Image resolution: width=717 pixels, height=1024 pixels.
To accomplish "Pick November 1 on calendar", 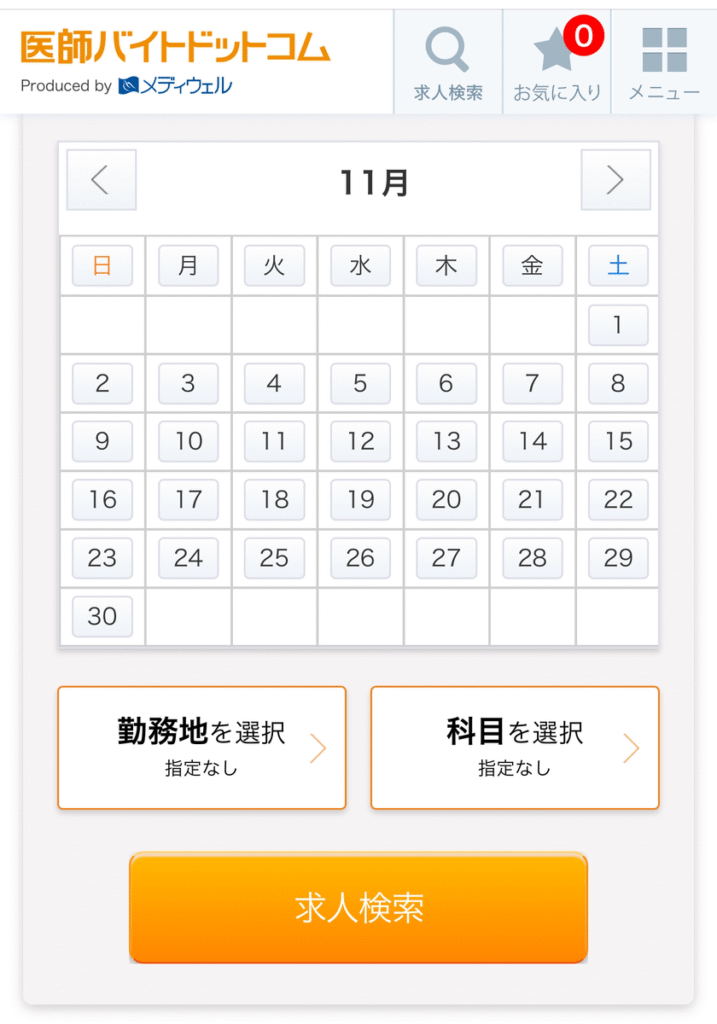I will coord(618,325).
